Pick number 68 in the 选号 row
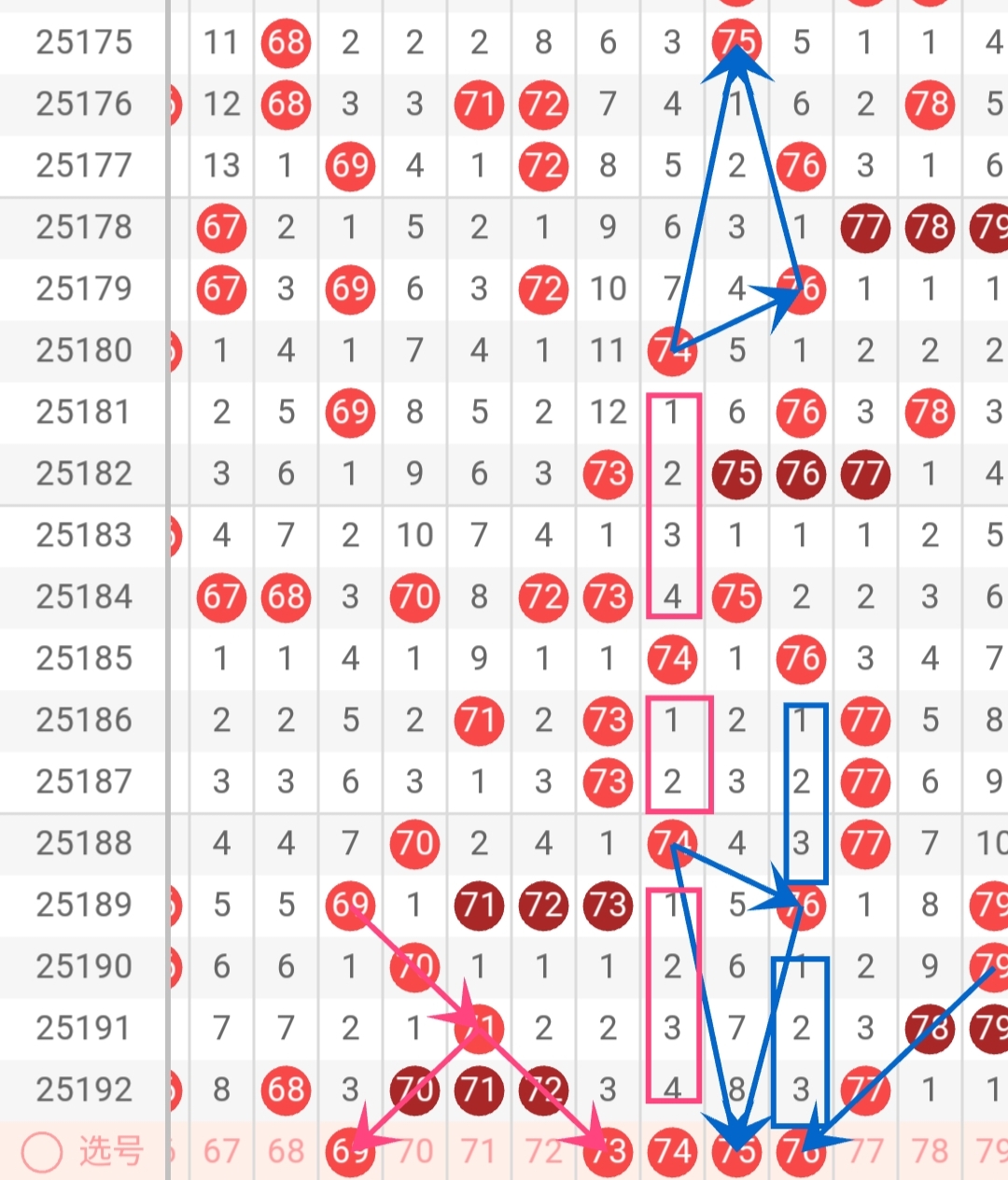The height and width of the screenshot is (1180, 1008). (286, 1152)
